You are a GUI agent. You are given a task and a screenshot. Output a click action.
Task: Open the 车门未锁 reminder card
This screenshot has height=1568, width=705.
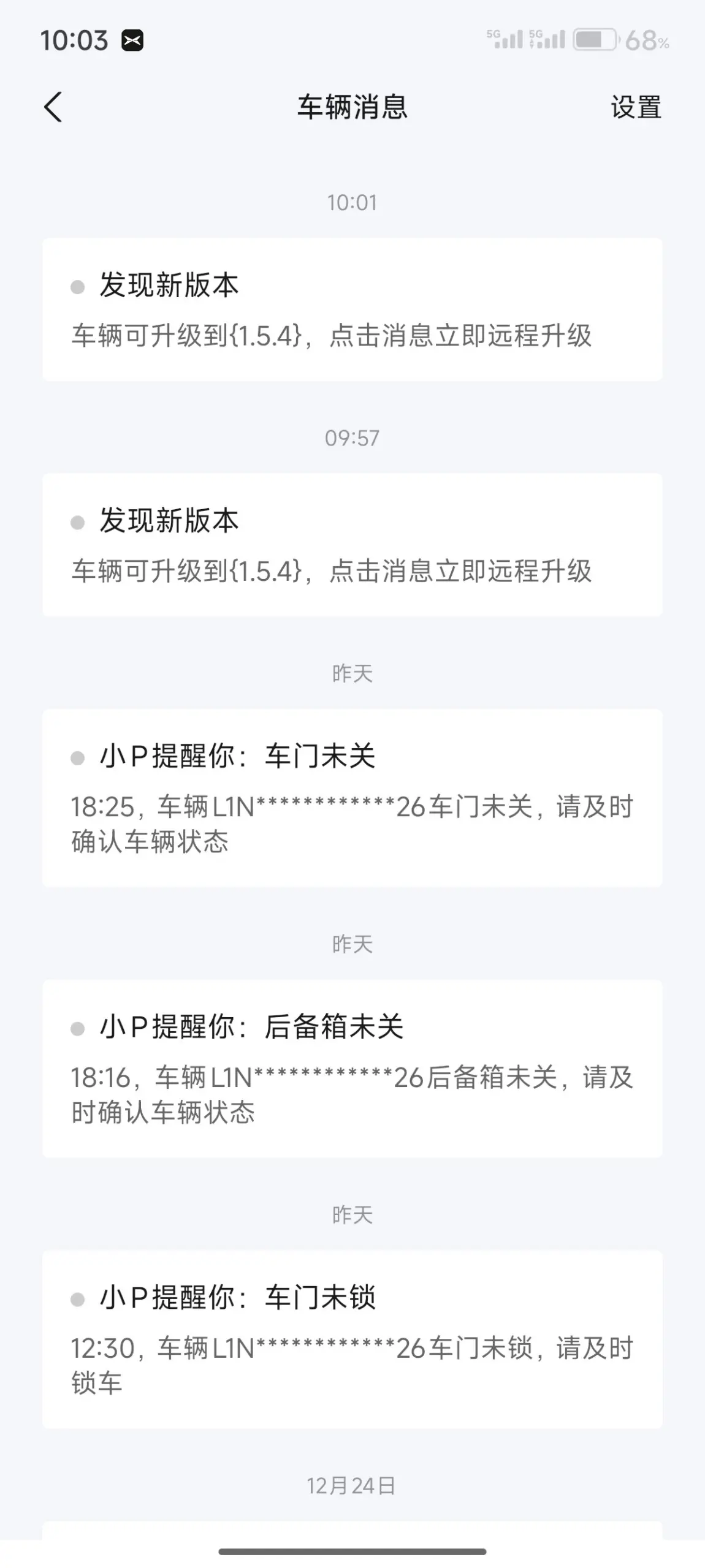tap(352, 1339)
